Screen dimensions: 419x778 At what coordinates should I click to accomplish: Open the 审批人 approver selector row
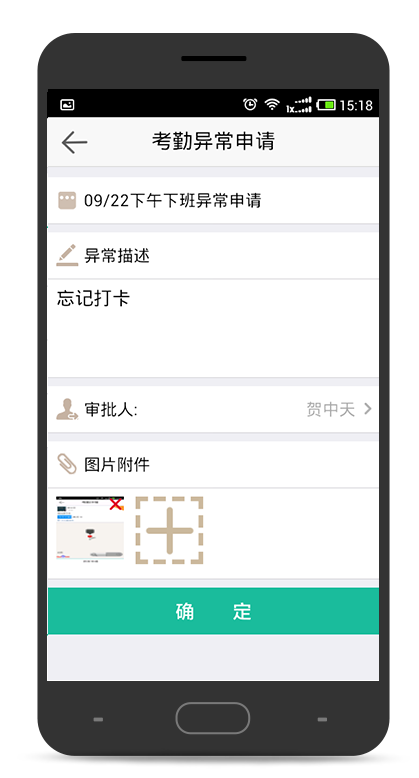213,409
